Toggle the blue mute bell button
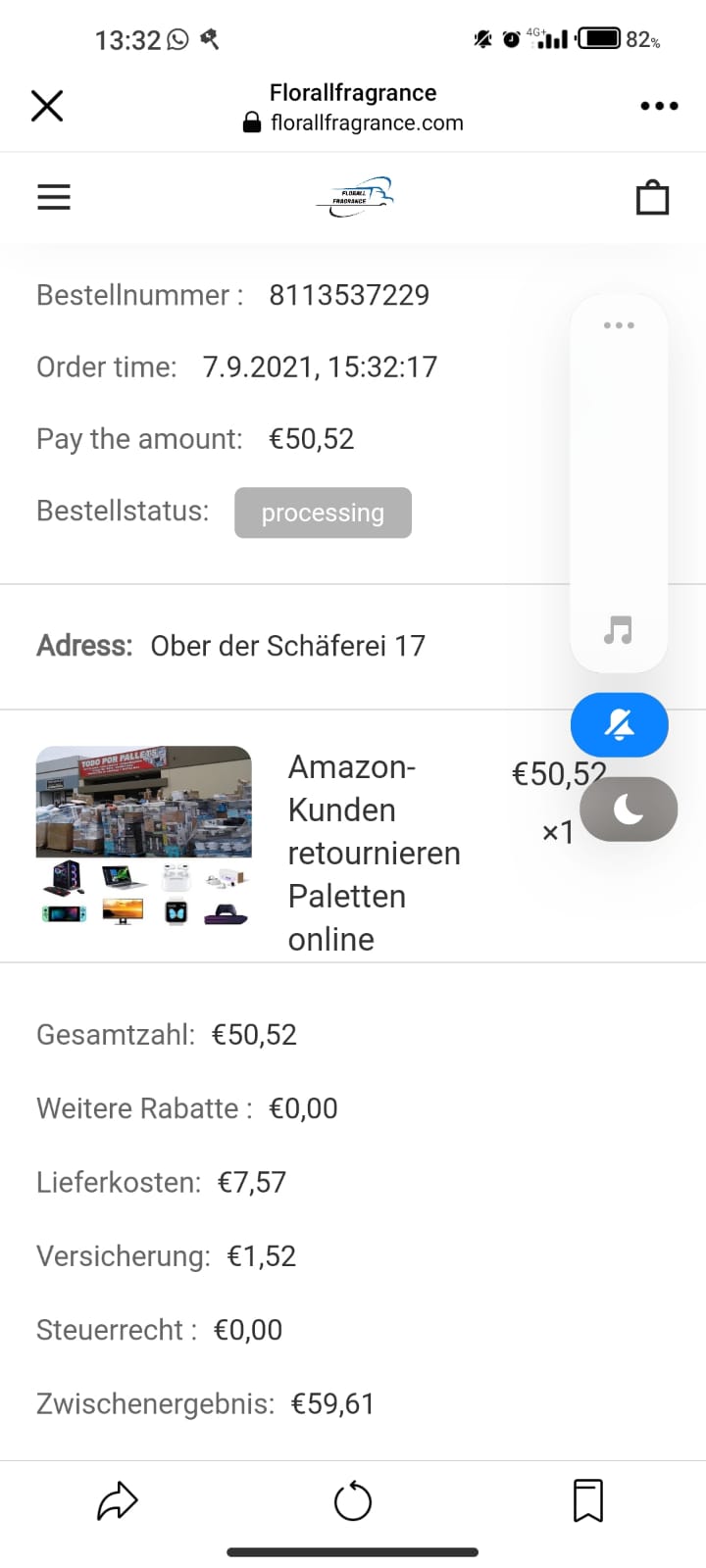The image size is (706, 1568). pyautogui.click(x=619, y=725)
